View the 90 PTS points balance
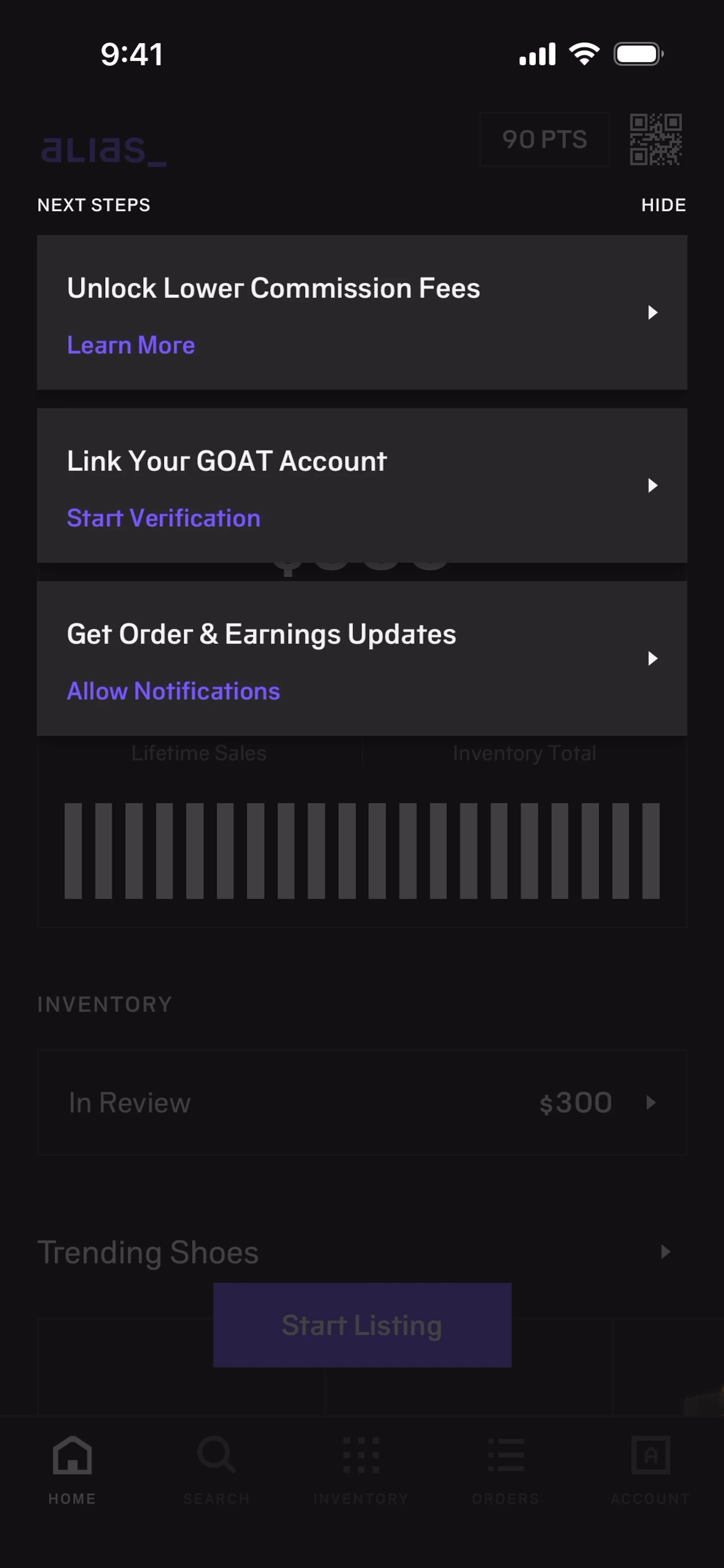 pos(545,139)
